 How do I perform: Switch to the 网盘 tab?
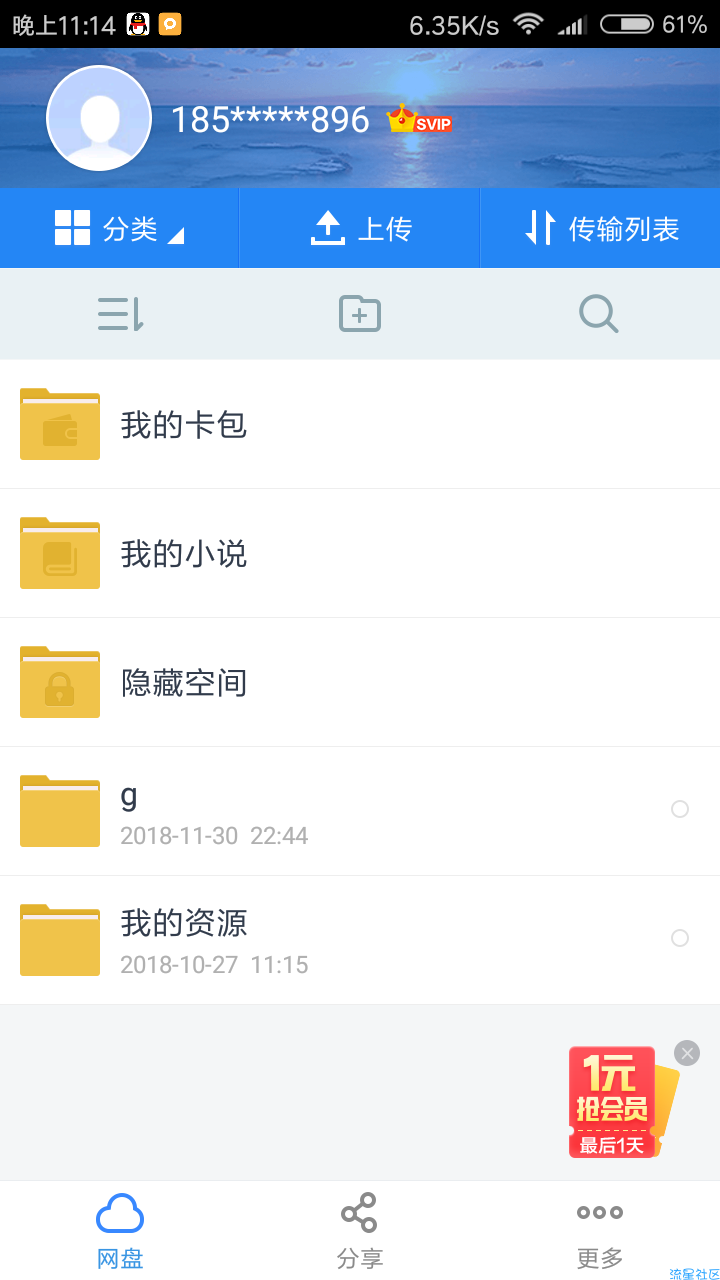pyautogui.click(x=120, y=1231)
